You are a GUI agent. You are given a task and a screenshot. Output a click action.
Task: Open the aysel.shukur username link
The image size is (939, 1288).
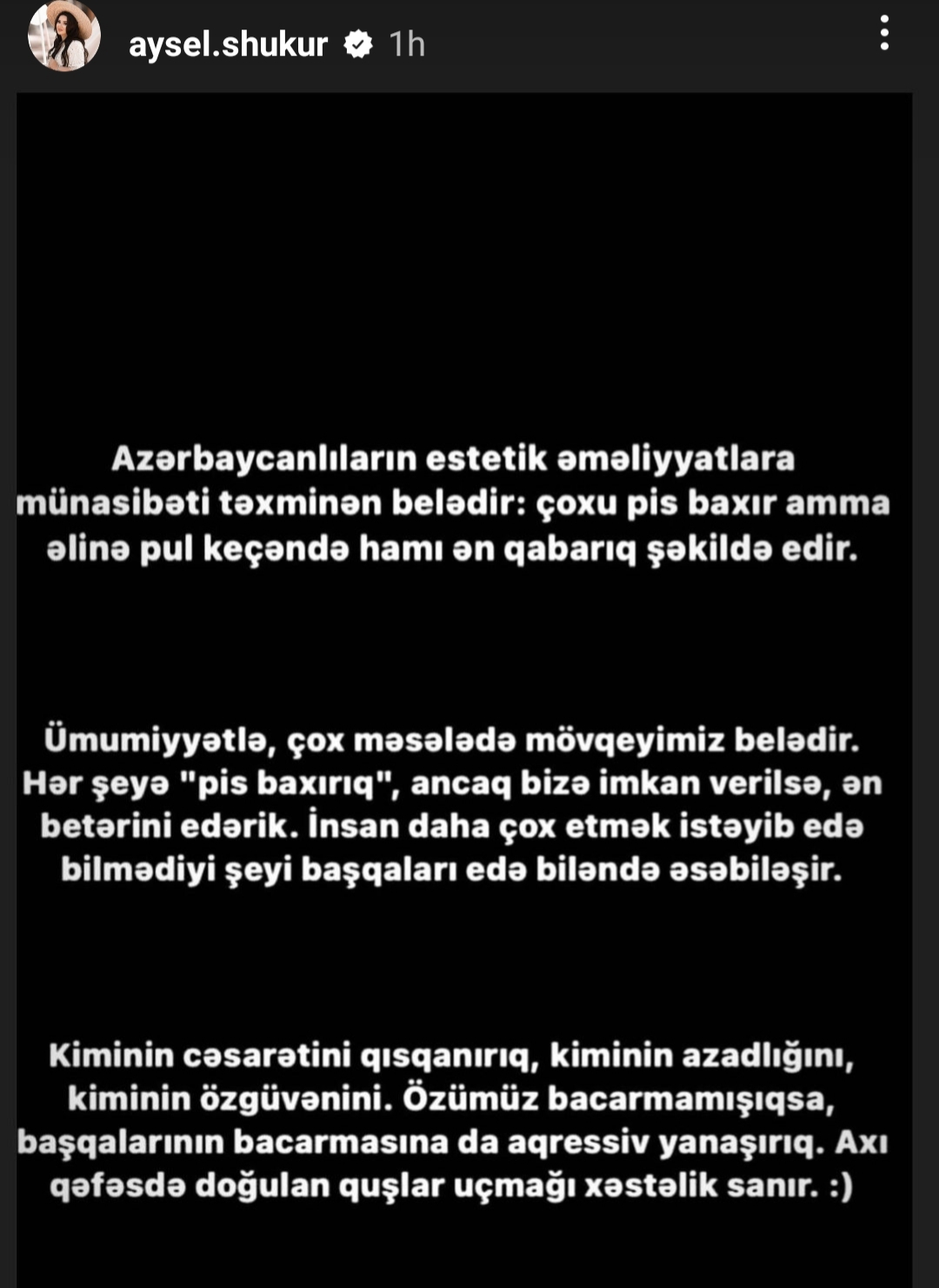click(x=228, y=43)
